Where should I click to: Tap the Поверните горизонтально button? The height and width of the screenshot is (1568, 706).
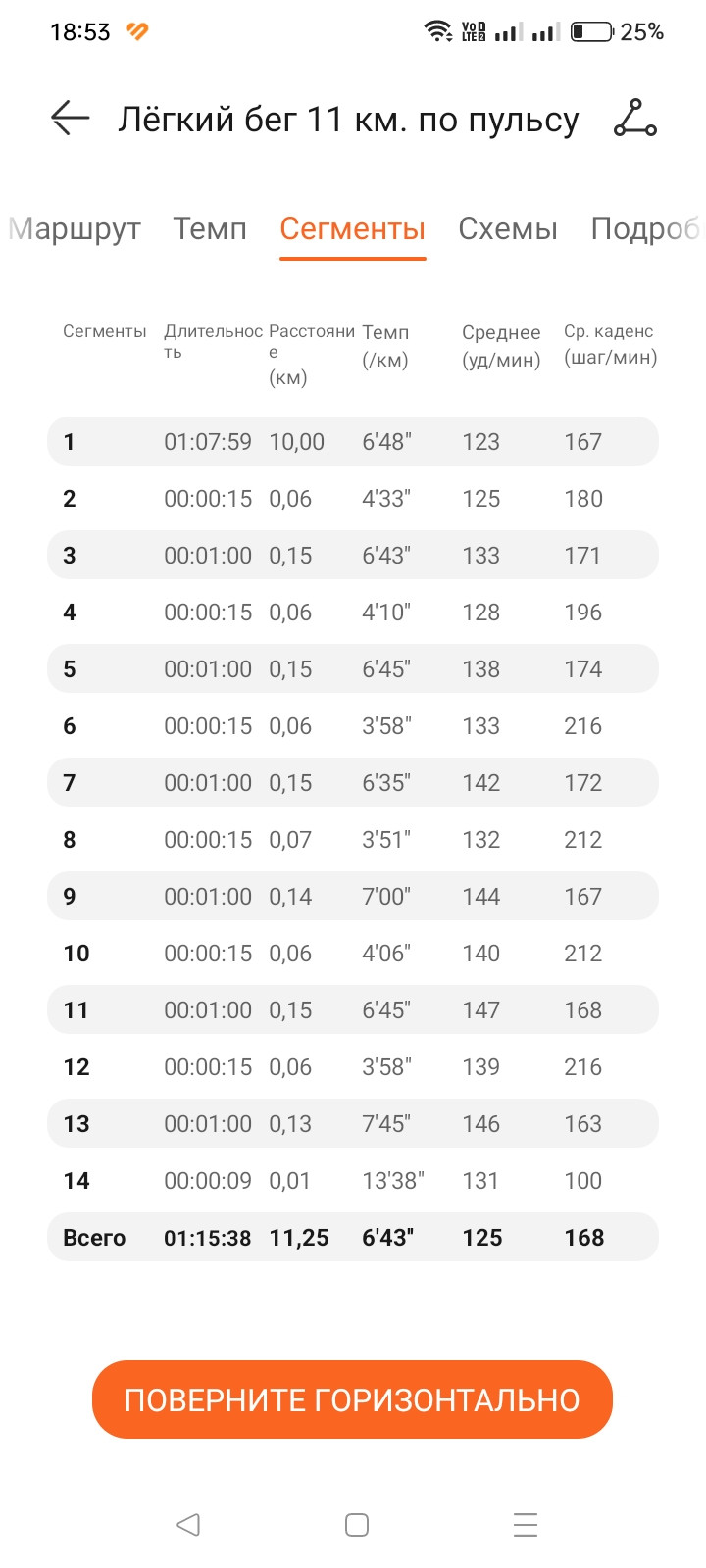[352, 1399]
